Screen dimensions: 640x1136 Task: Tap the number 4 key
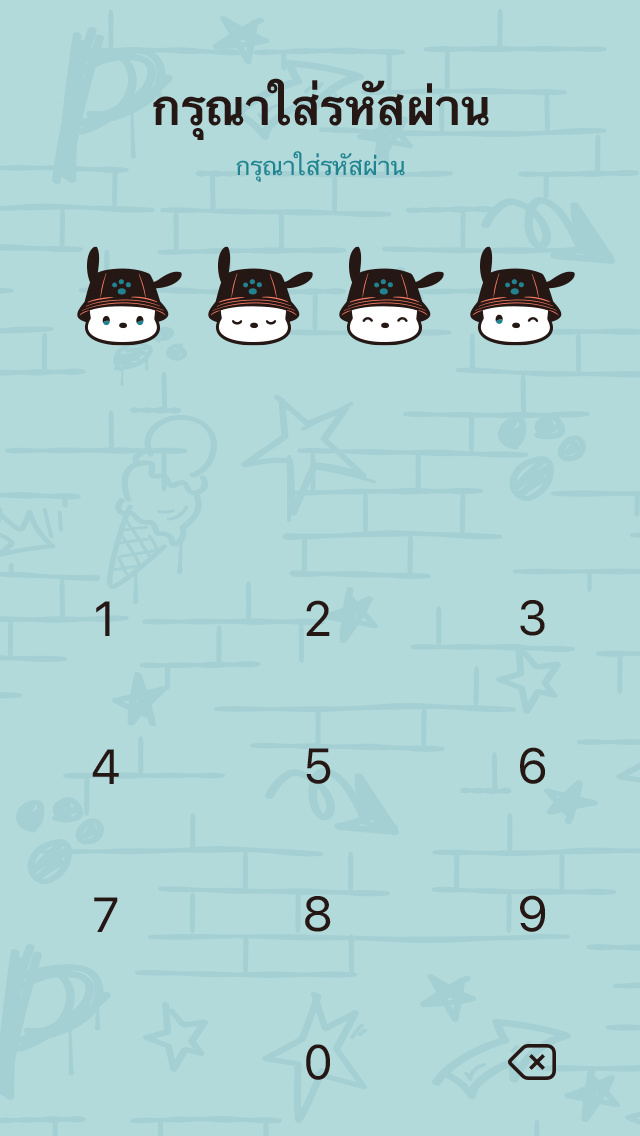point(106,767)
